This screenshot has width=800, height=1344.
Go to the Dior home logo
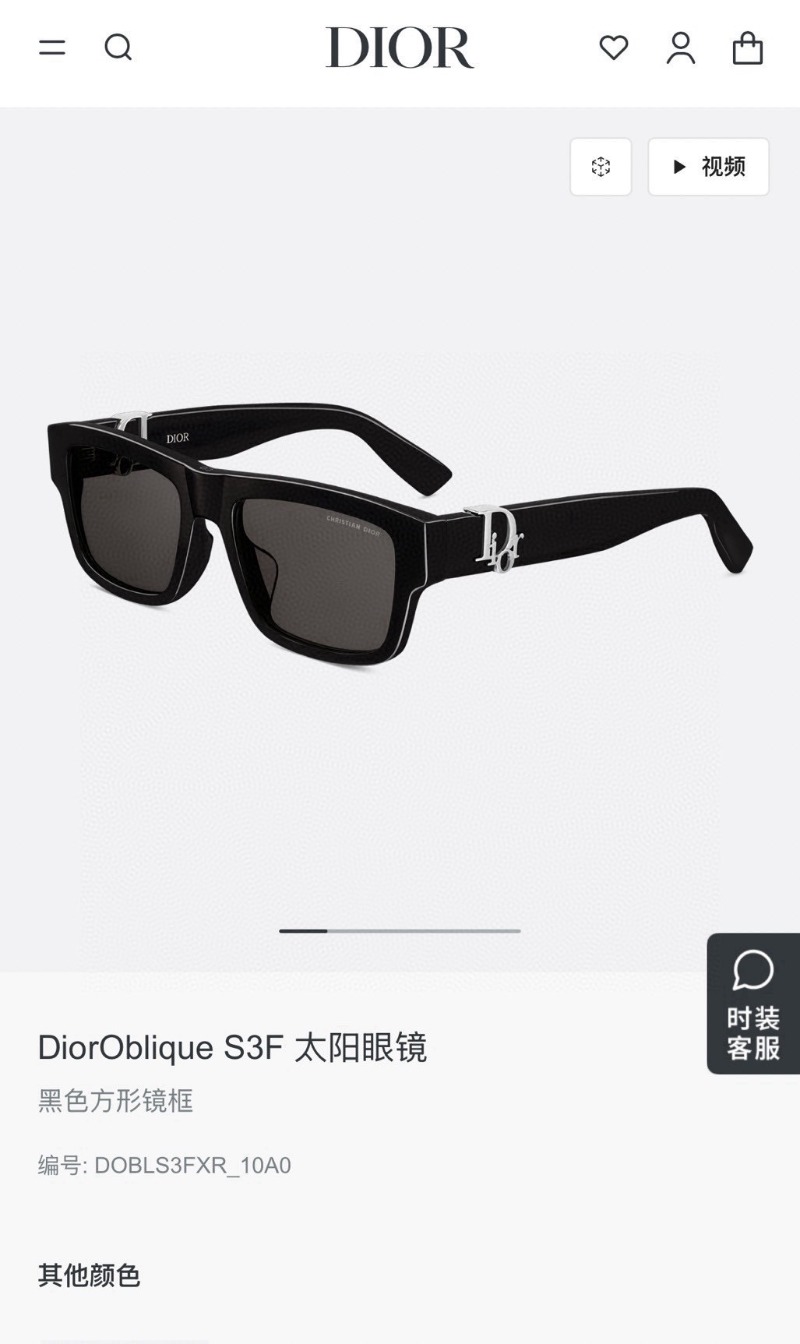point(399,47)
